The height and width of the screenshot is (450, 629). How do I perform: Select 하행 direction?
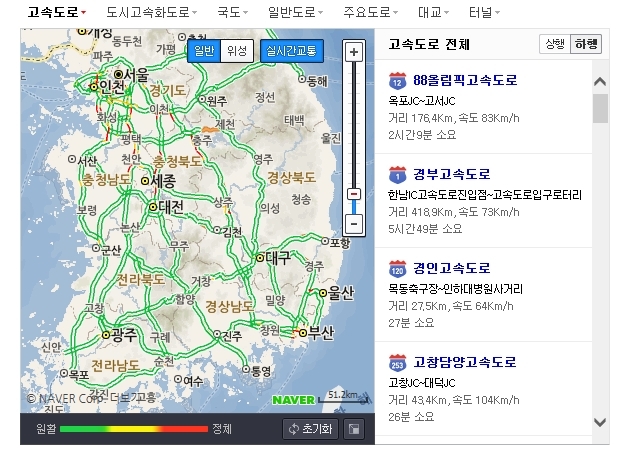(x=586, y=44)
